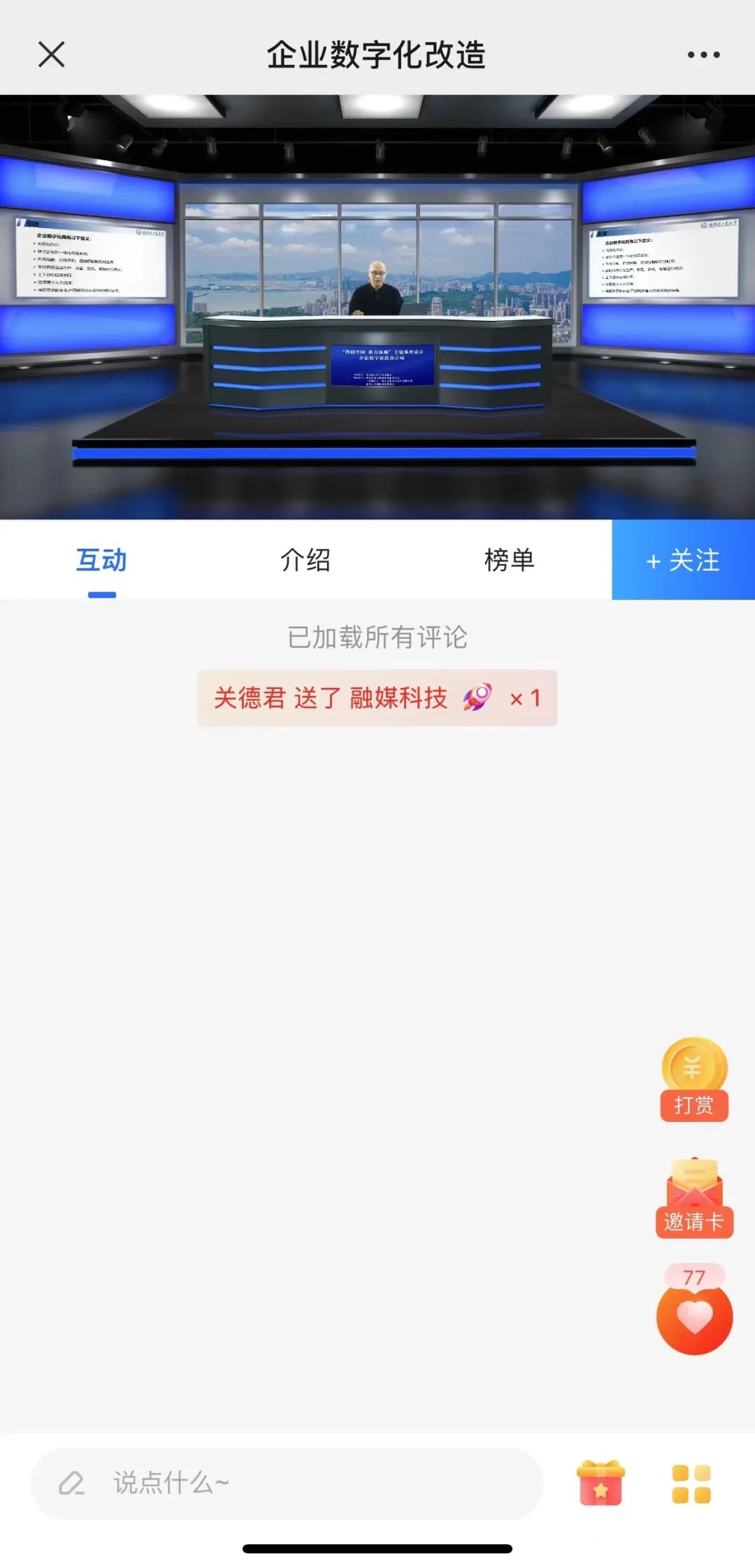Tap the 已加载所有评论 loaded comments text
This screenshot has width=755, height=1568.
click(x=377, y=637)
